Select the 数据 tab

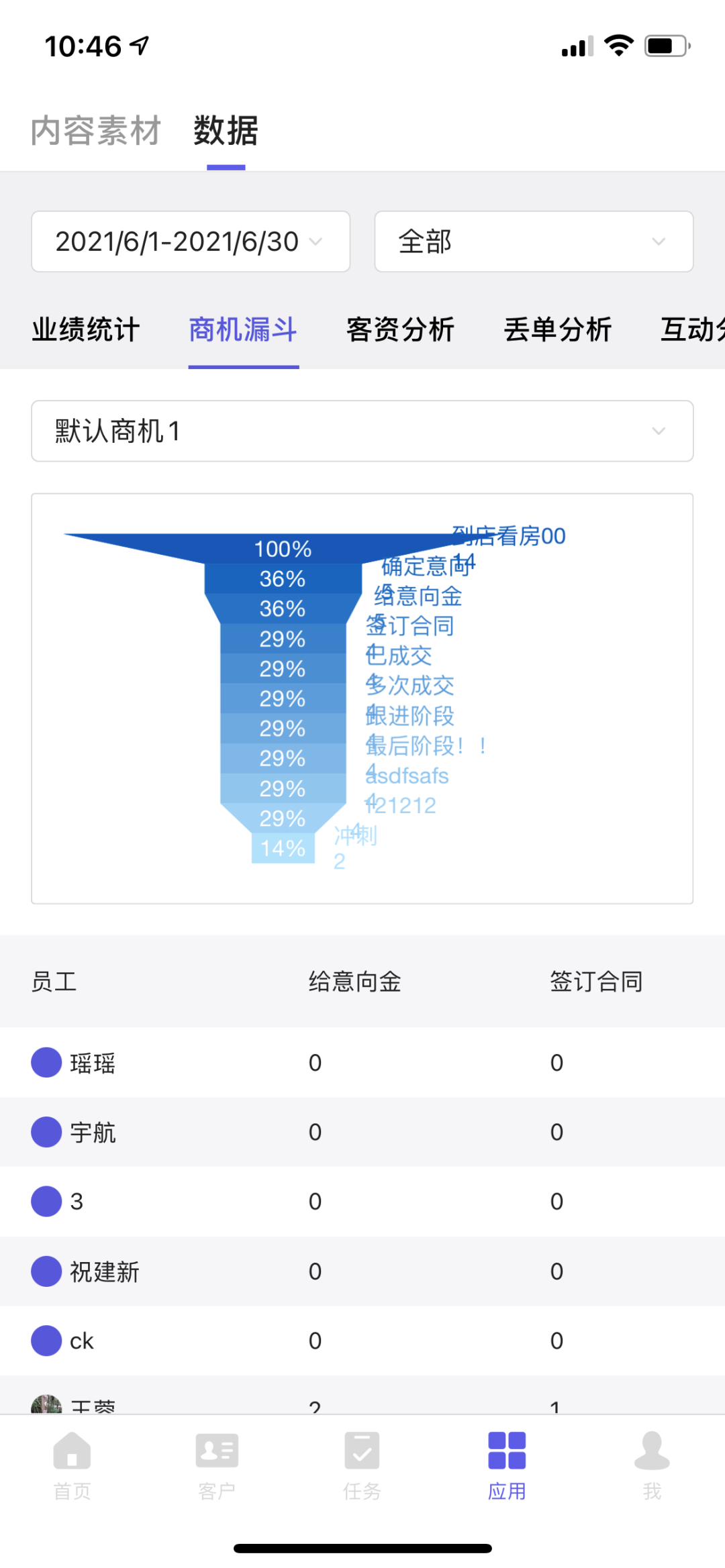[225, 132]
